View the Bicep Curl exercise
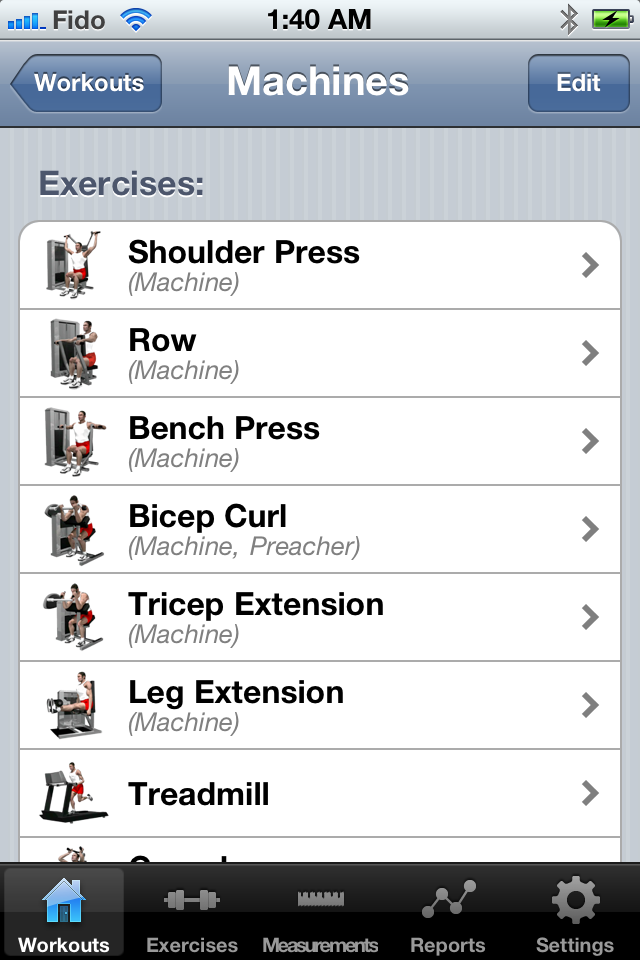The height and width of the screenshot is (960, 640). [320, 529]
